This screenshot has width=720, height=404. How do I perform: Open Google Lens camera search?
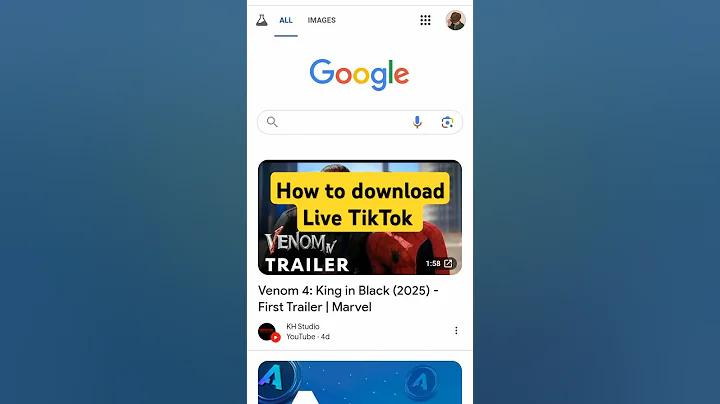pyautogui.click(x=447, y=122)
